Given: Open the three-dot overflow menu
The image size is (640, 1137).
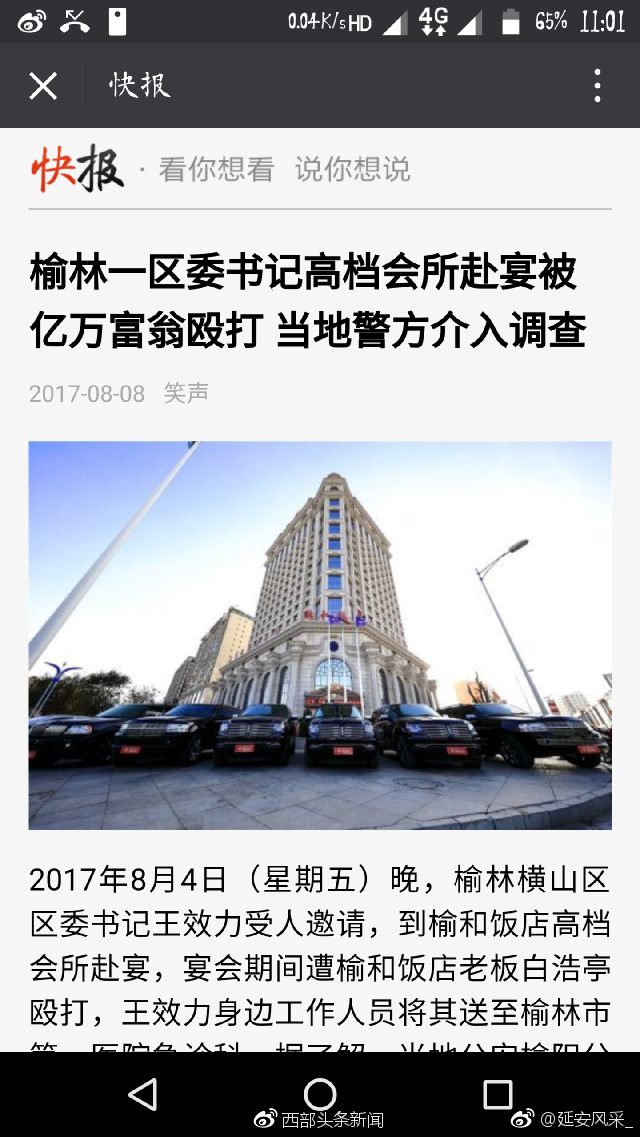Looking at the screenshot, I should [x=597, y=86].
